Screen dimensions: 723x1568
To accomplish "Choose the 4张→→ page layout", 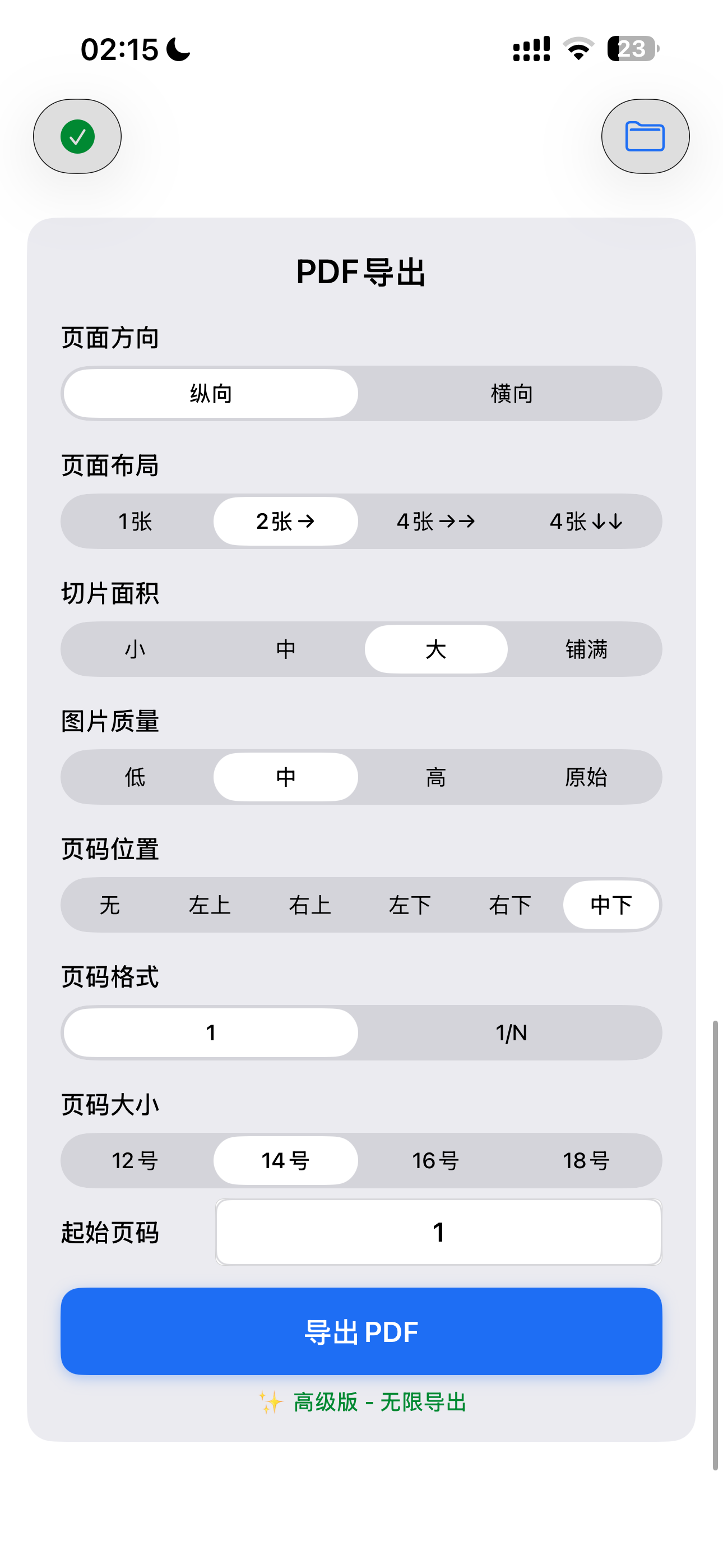I will [x=437, y=521].
